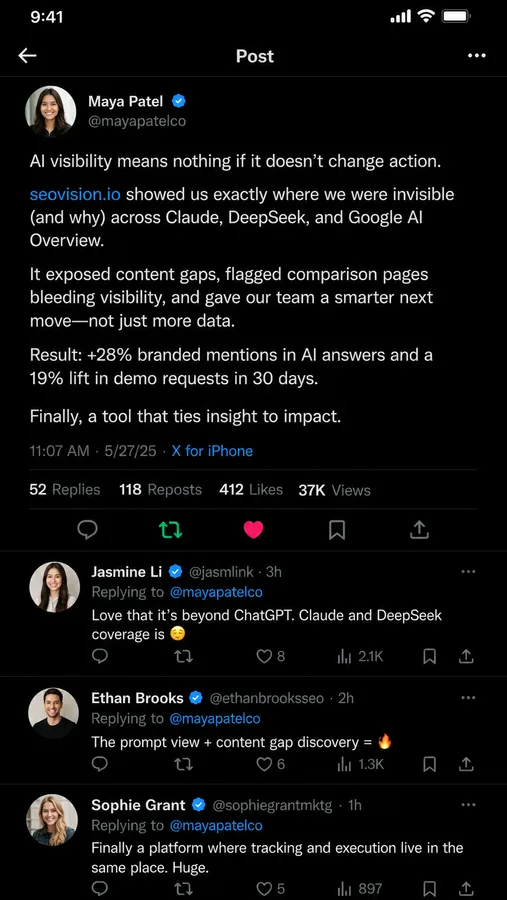Reply to Jasmine Li's comment
Screen dimensions: 507x900
[100, 656]
